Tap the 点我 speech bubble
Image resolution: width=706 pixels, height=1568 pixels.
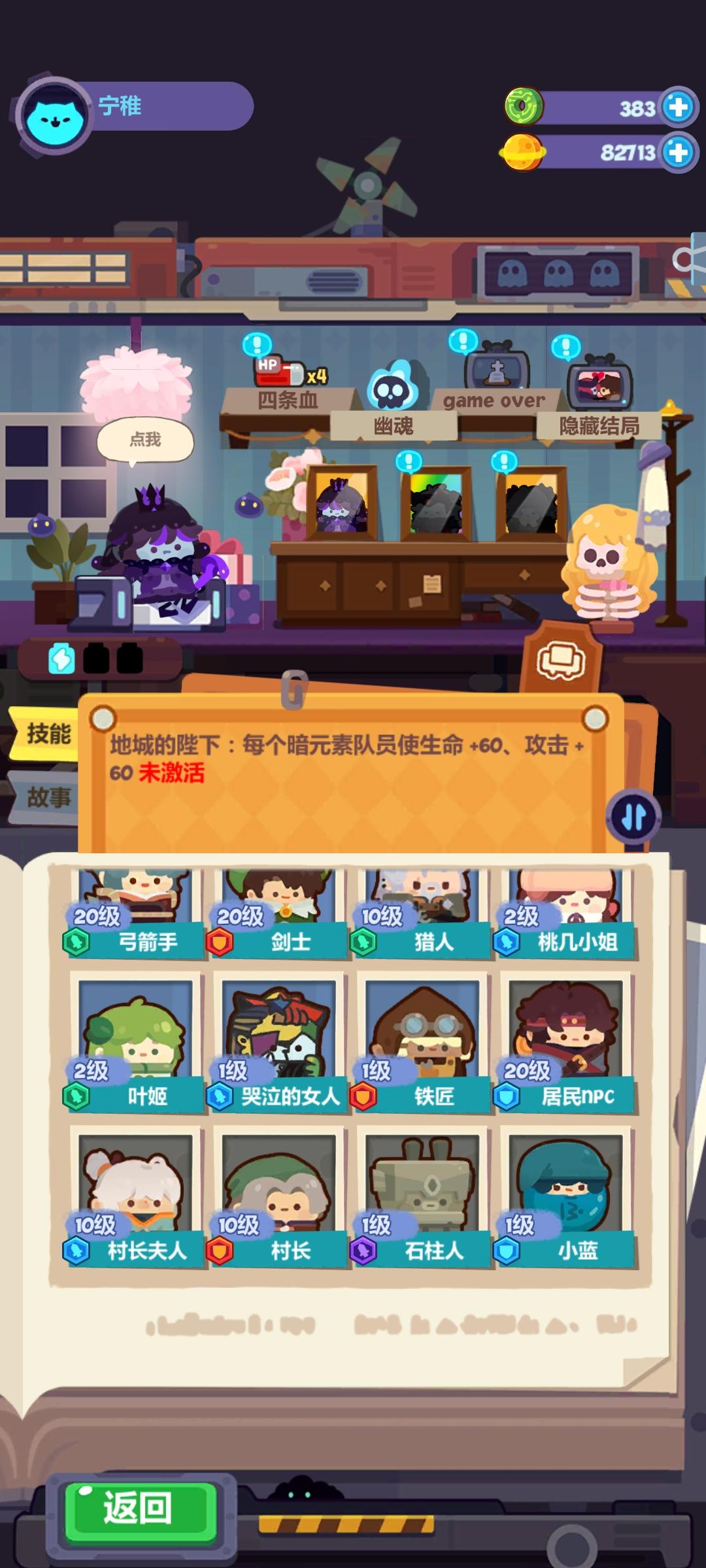(x=146, y=442)
